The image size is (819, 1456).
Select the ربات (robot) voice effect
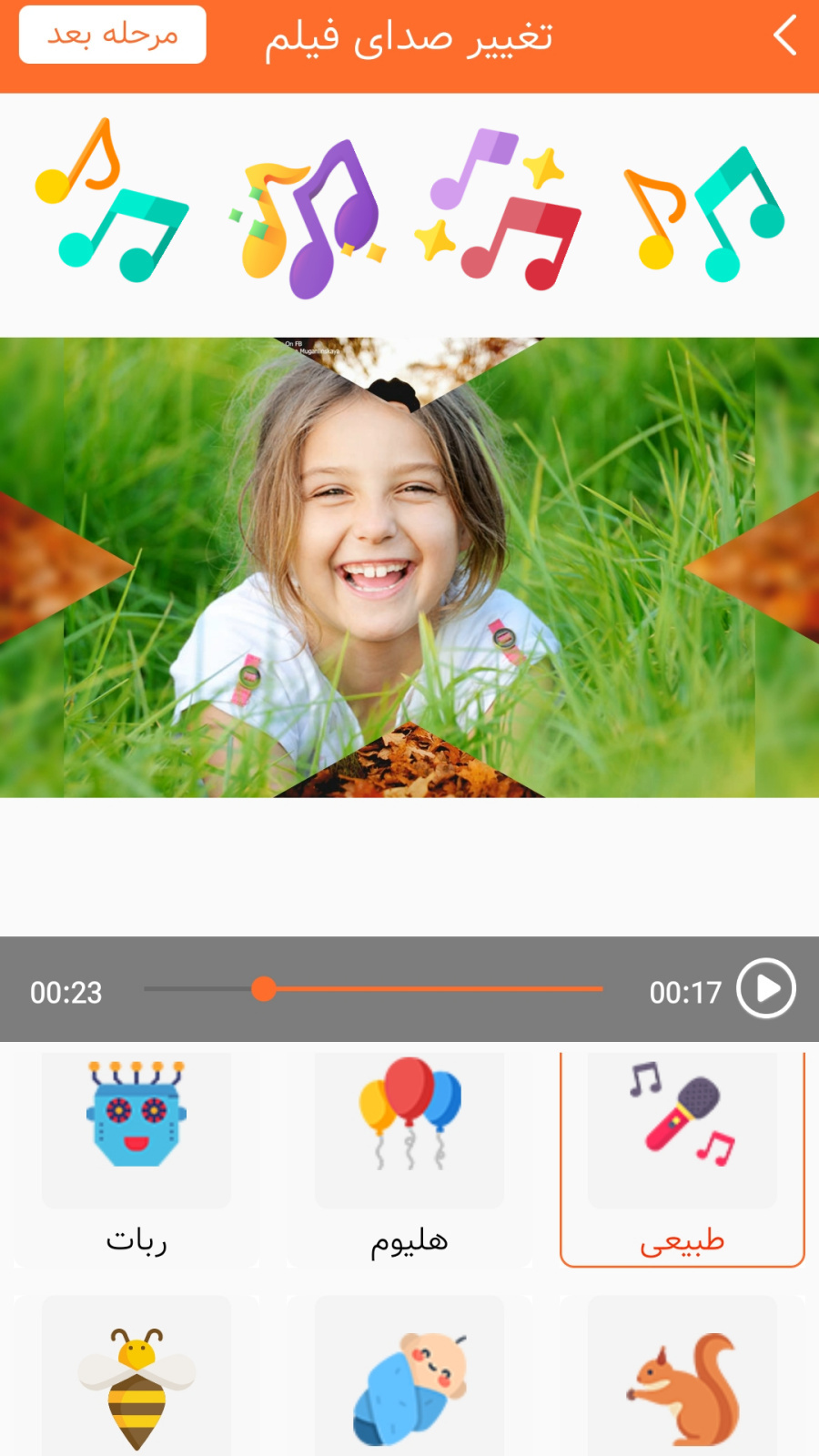click(x=136, y=1156)
